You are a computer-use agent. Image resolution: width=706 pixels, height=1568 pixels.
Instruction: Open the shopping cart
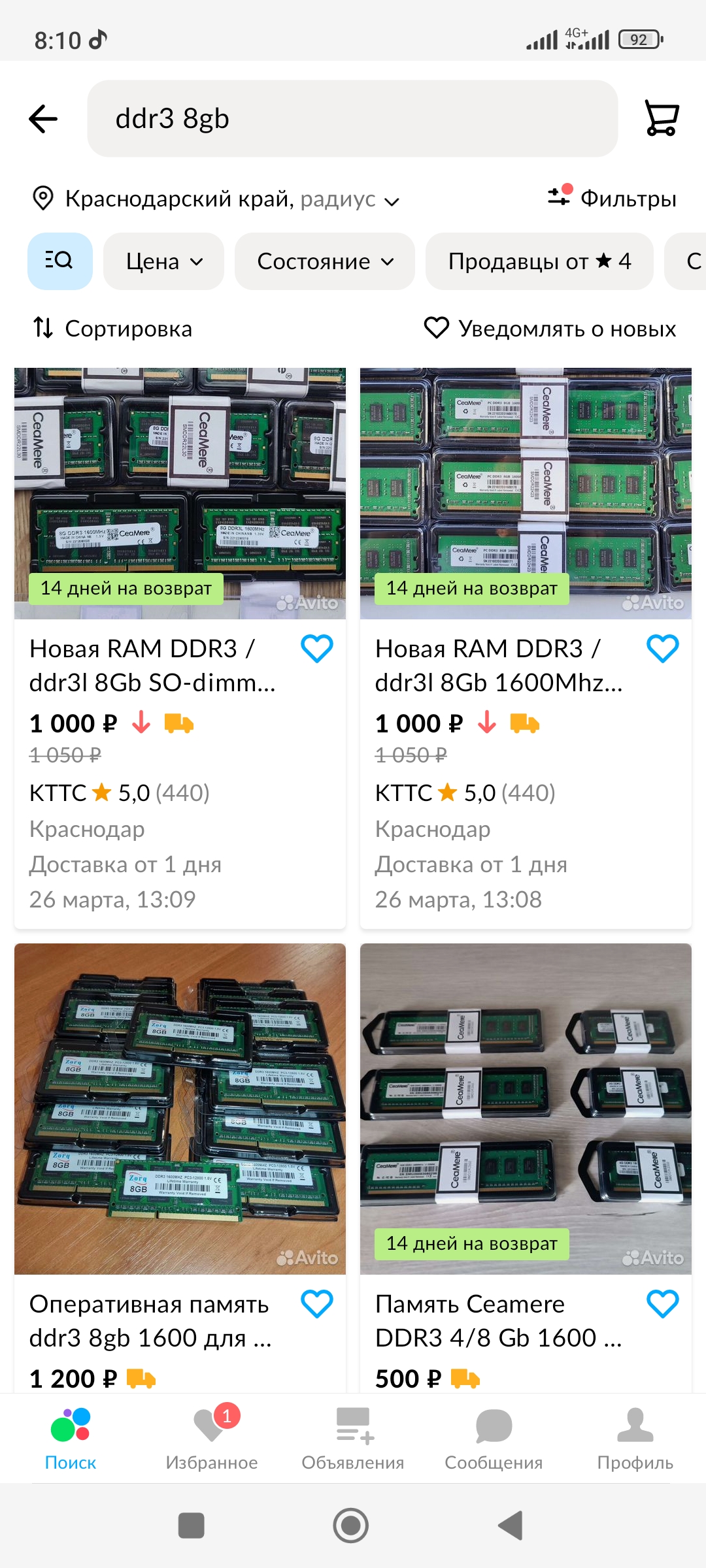click(662, 119)
